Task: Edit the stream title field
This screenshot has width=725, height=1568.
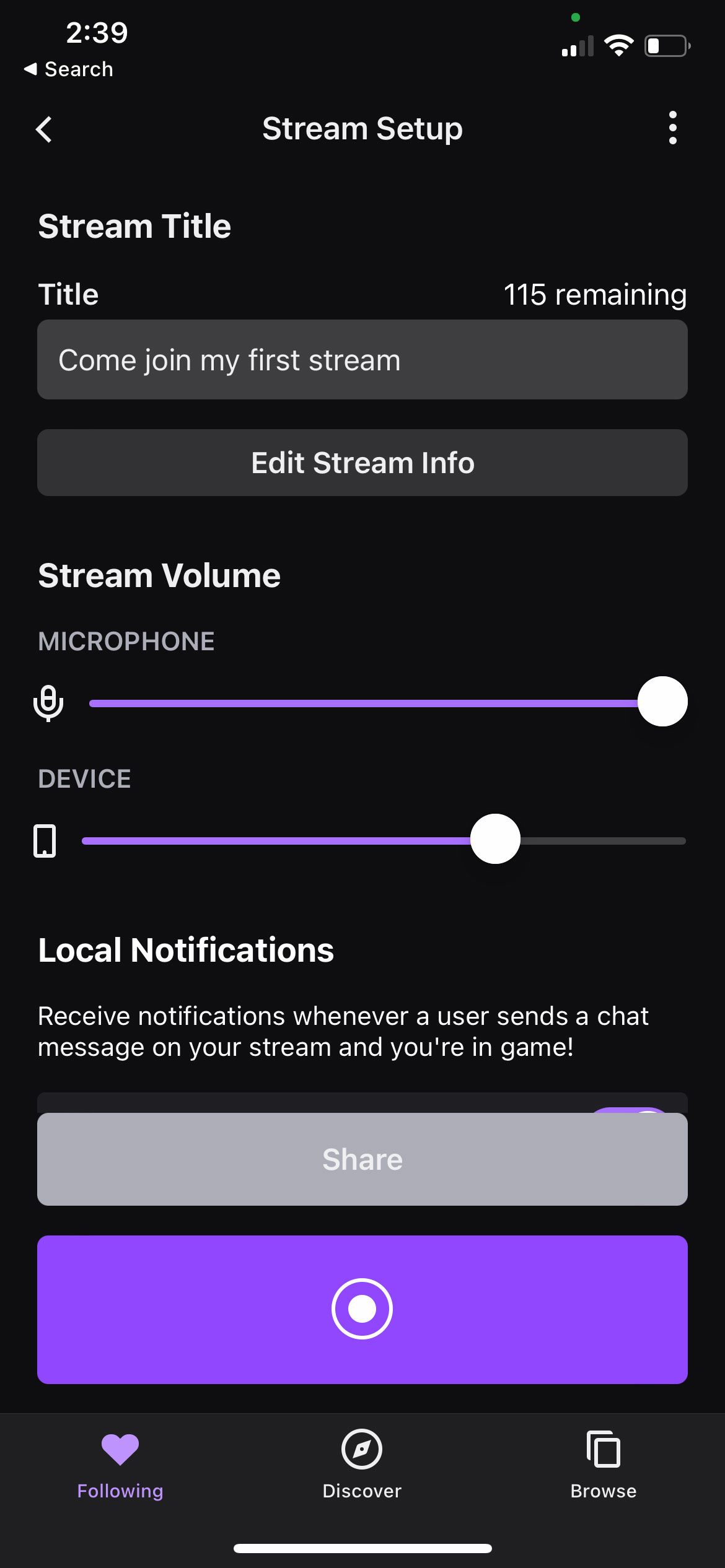Action: pyautogui.click(x=362, y=360)
